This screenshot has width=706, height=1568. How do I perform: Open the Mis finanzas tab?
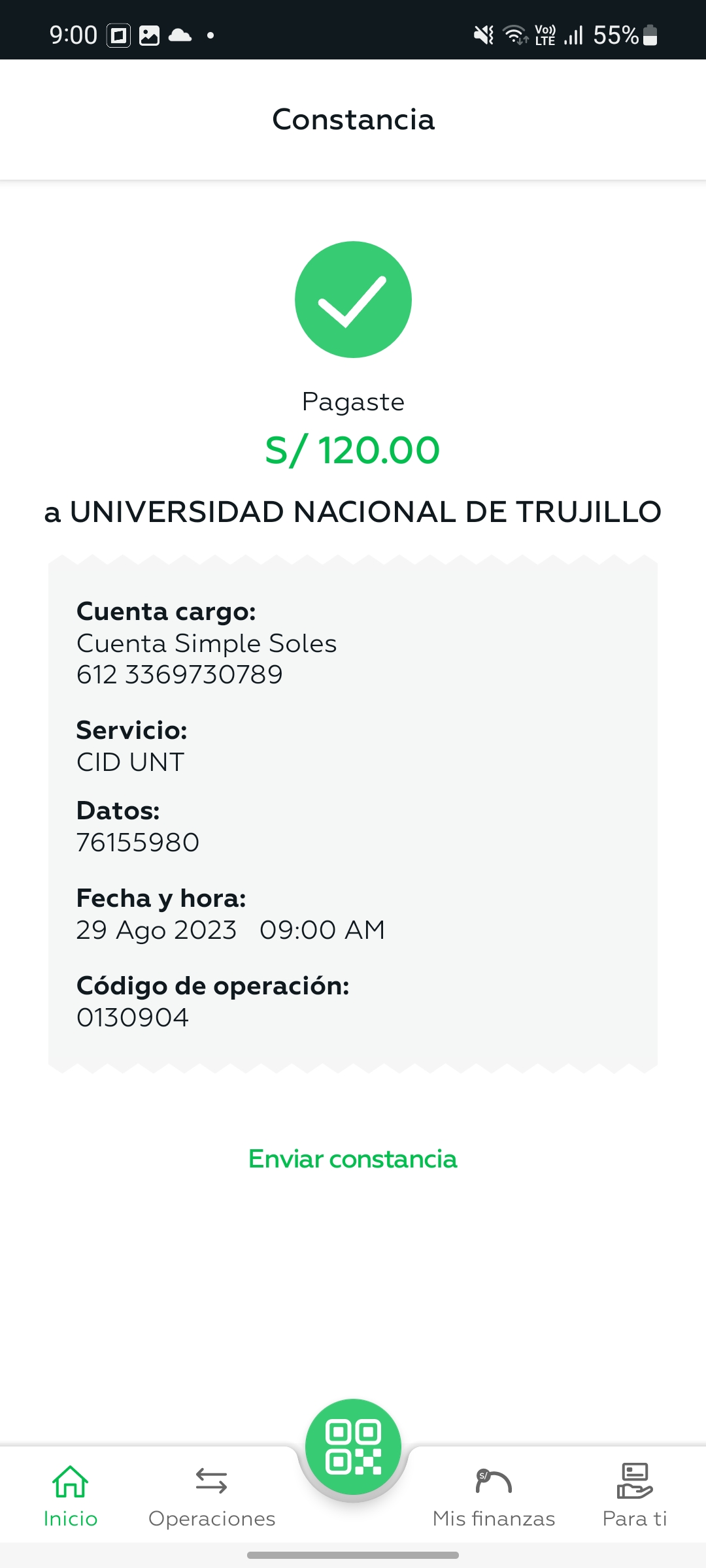pyautogui.click(x=494, y=1496)
